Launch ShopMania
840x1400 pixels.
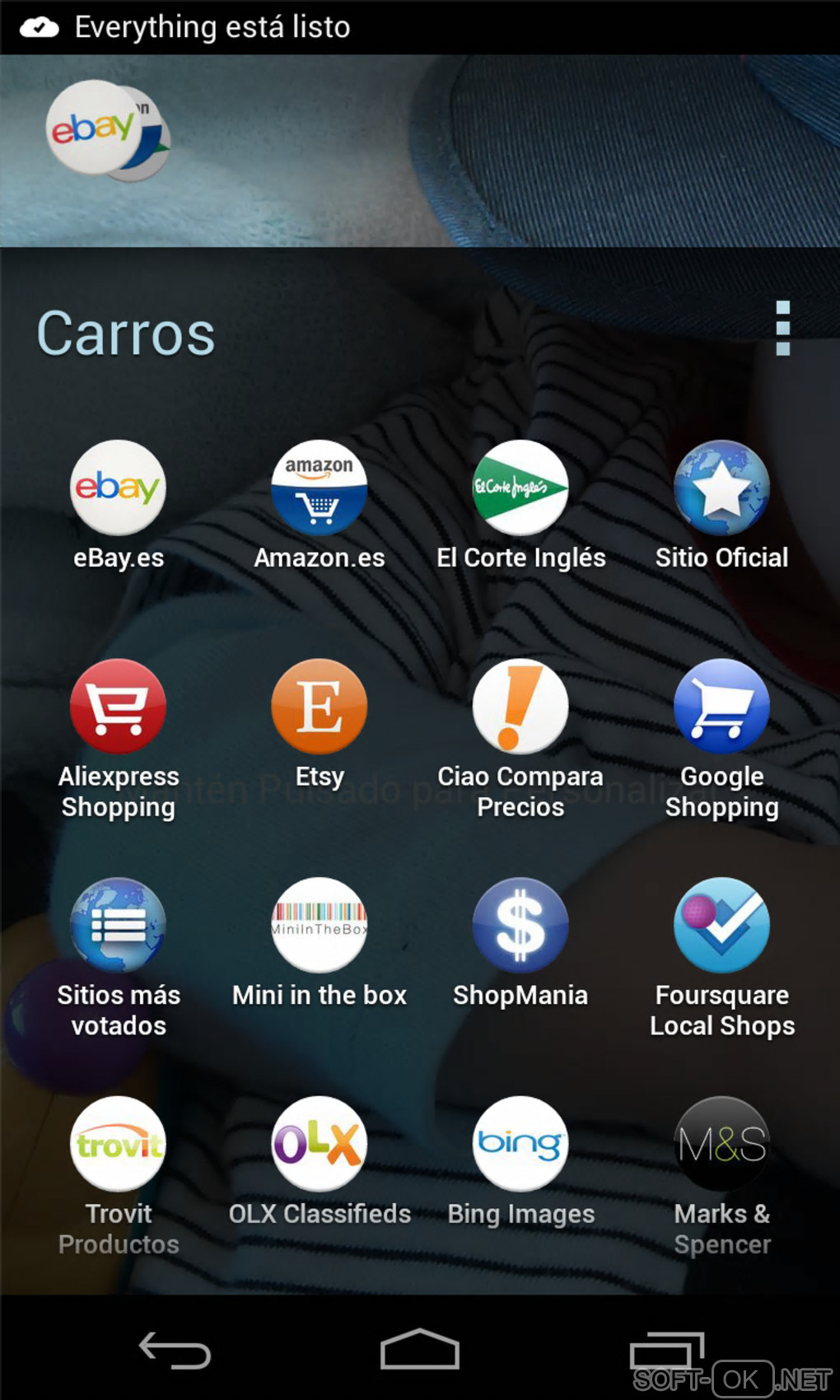pyautogui.click(x=520, y=925)
